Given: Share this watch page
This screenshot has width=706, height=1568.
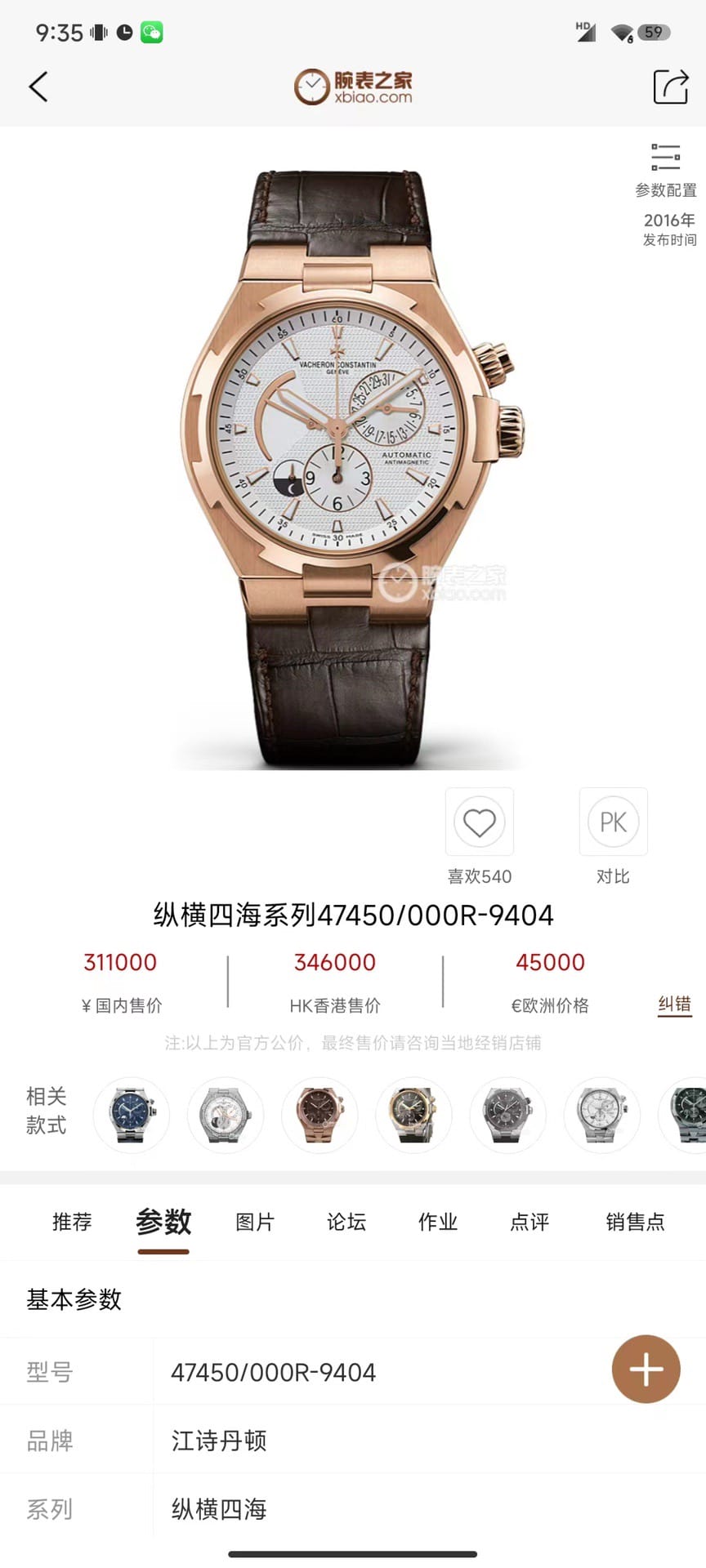Looking at the screenshot, I should click(x=670, y=87).
